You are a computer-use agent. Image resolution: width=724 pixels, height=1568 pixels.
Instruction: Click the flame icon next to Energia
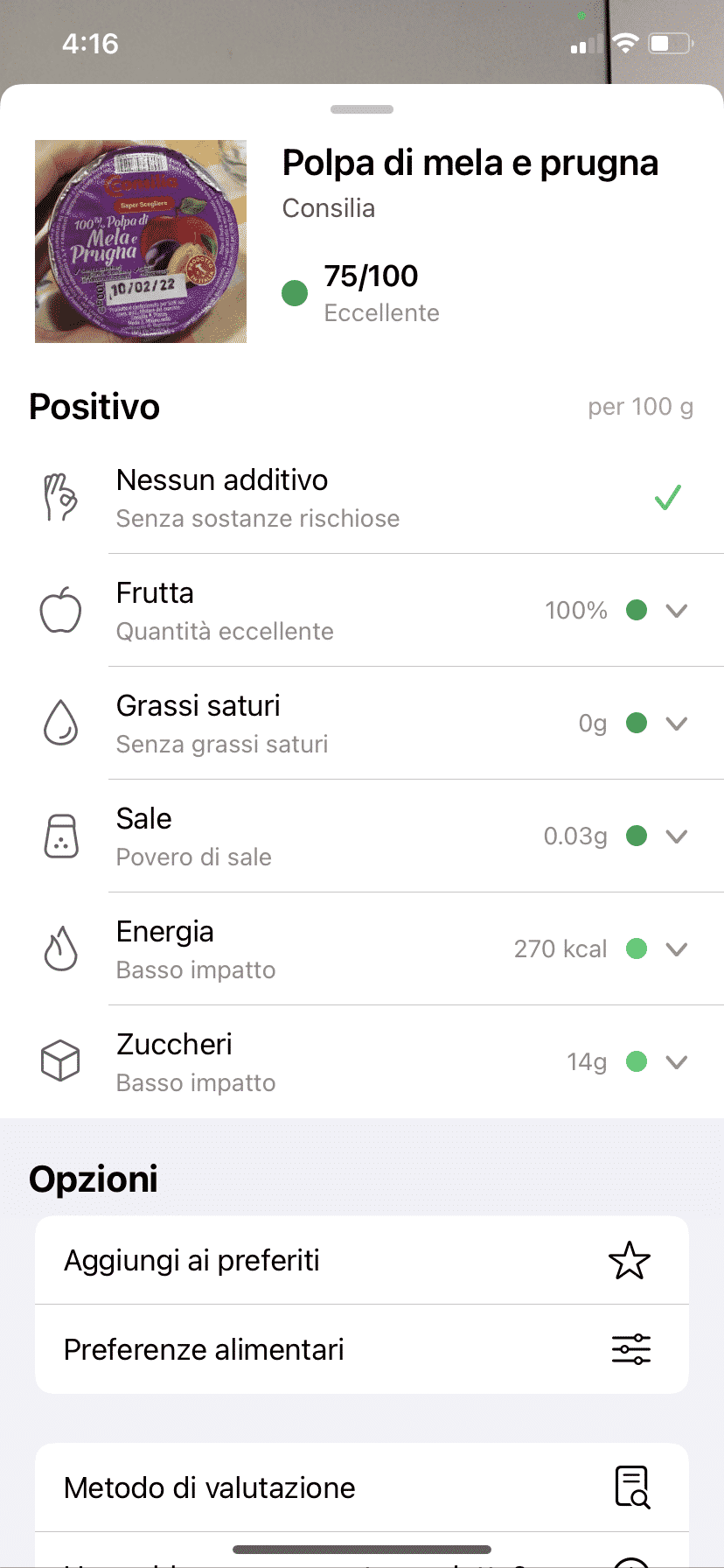61,948
